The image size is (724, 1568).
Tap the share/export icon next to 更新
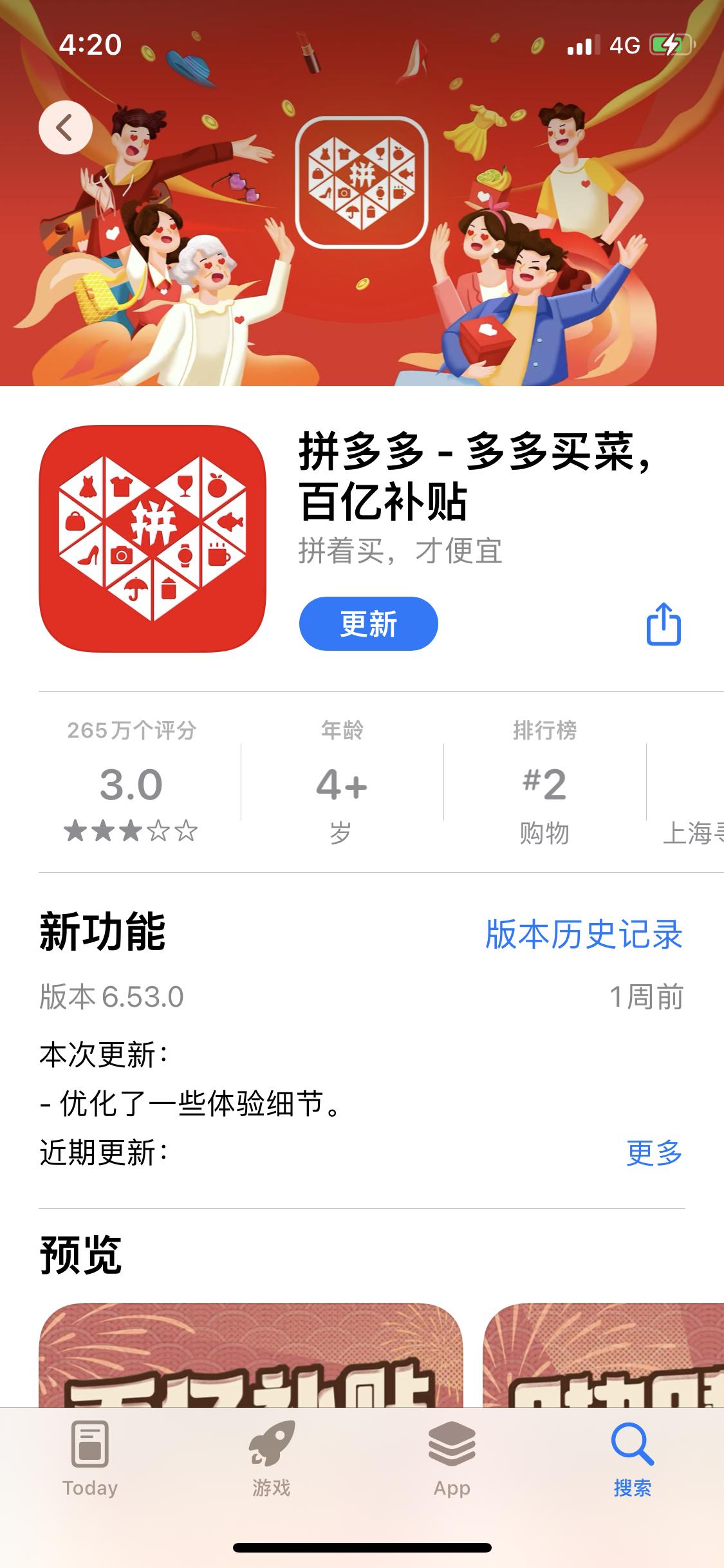664,622
